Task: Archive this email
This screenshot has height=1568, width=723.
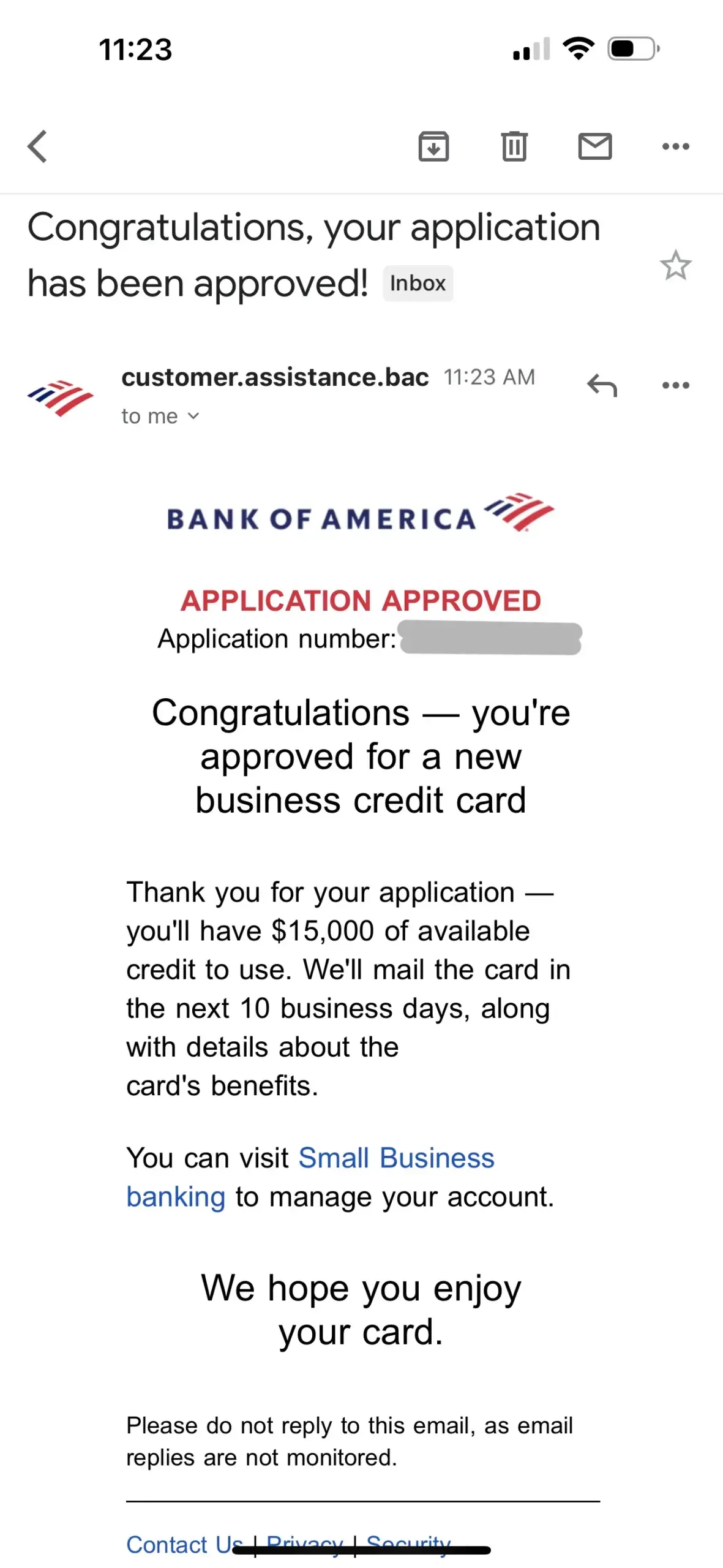Action: pyautogui.click(x=433, y=146)
